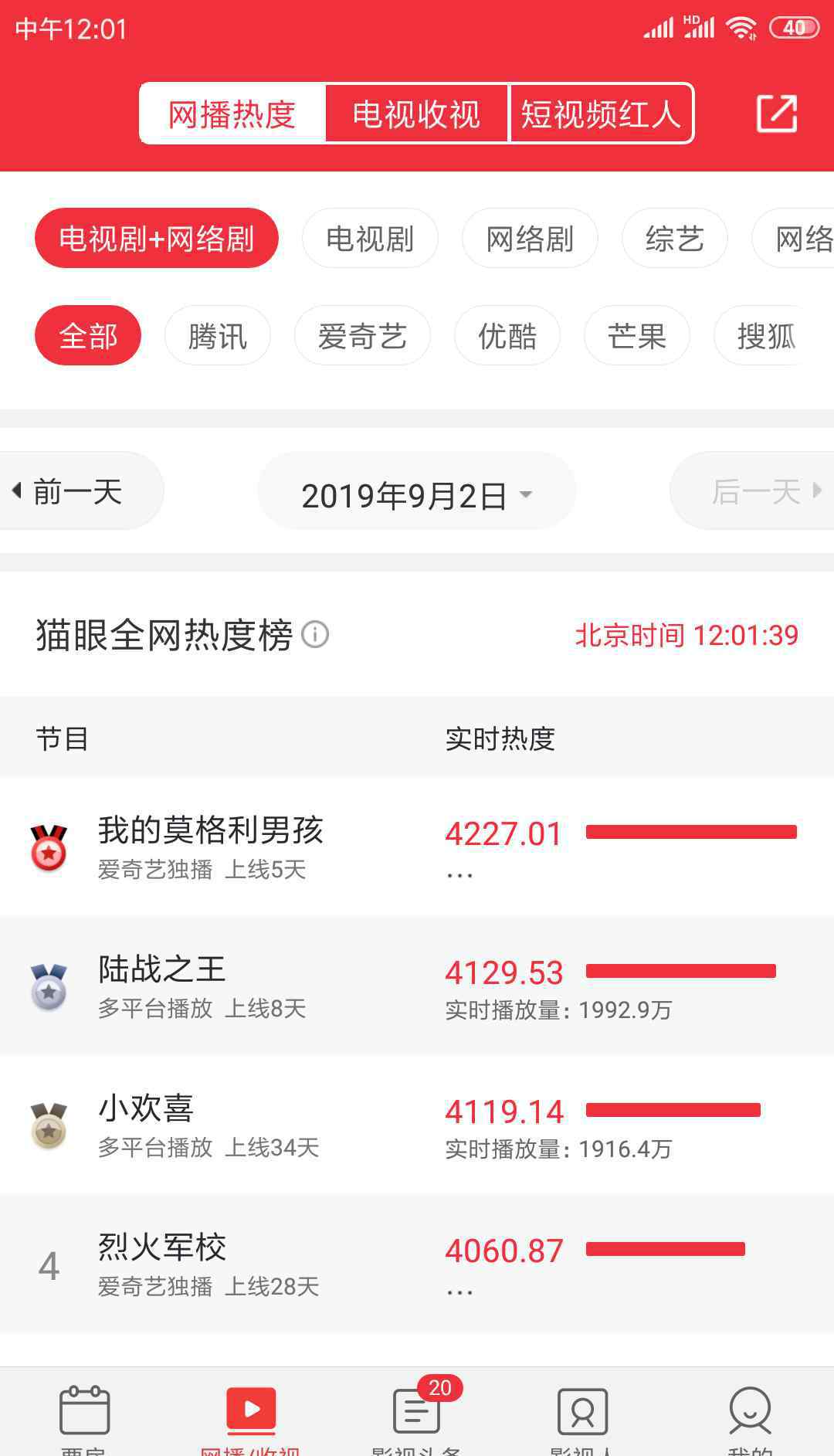The image size is (834, 1456).
Task: Open the info icon beside 猫眼全网热度榜
Action: click(315, 635)
